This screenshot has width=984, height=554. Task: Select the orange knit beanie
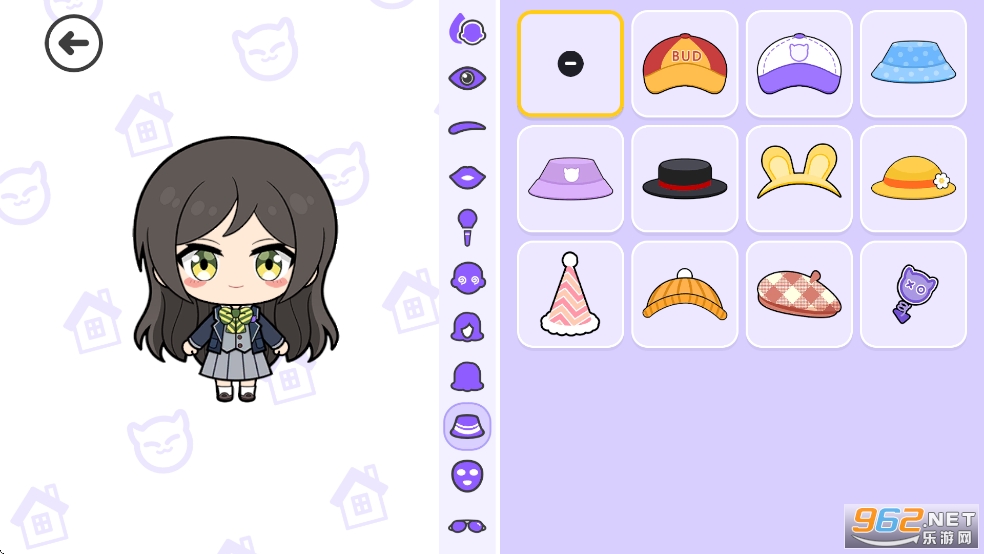pyautogui.click(x=685, y=294)
